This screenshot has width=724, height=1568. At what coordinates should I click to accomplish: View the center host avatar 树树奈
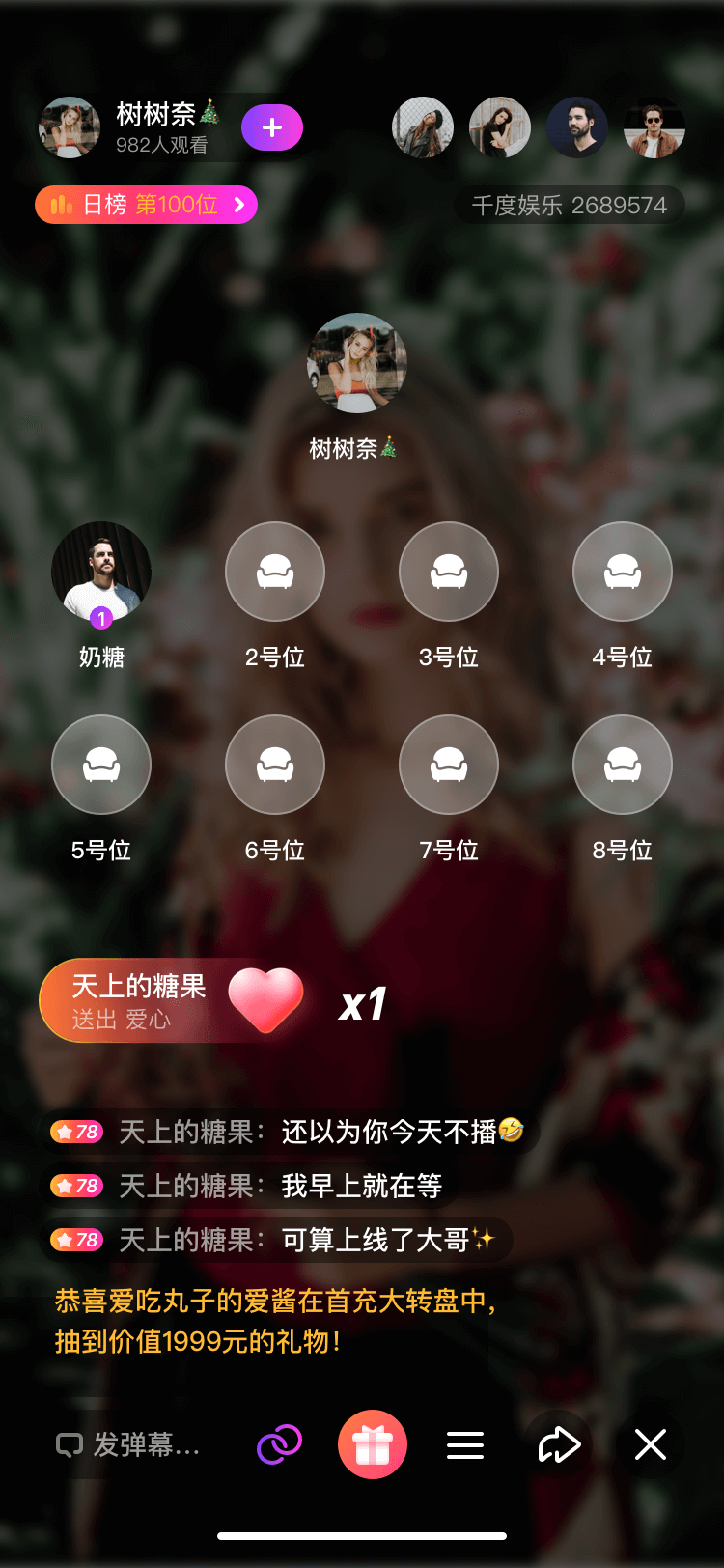[357, 364]
